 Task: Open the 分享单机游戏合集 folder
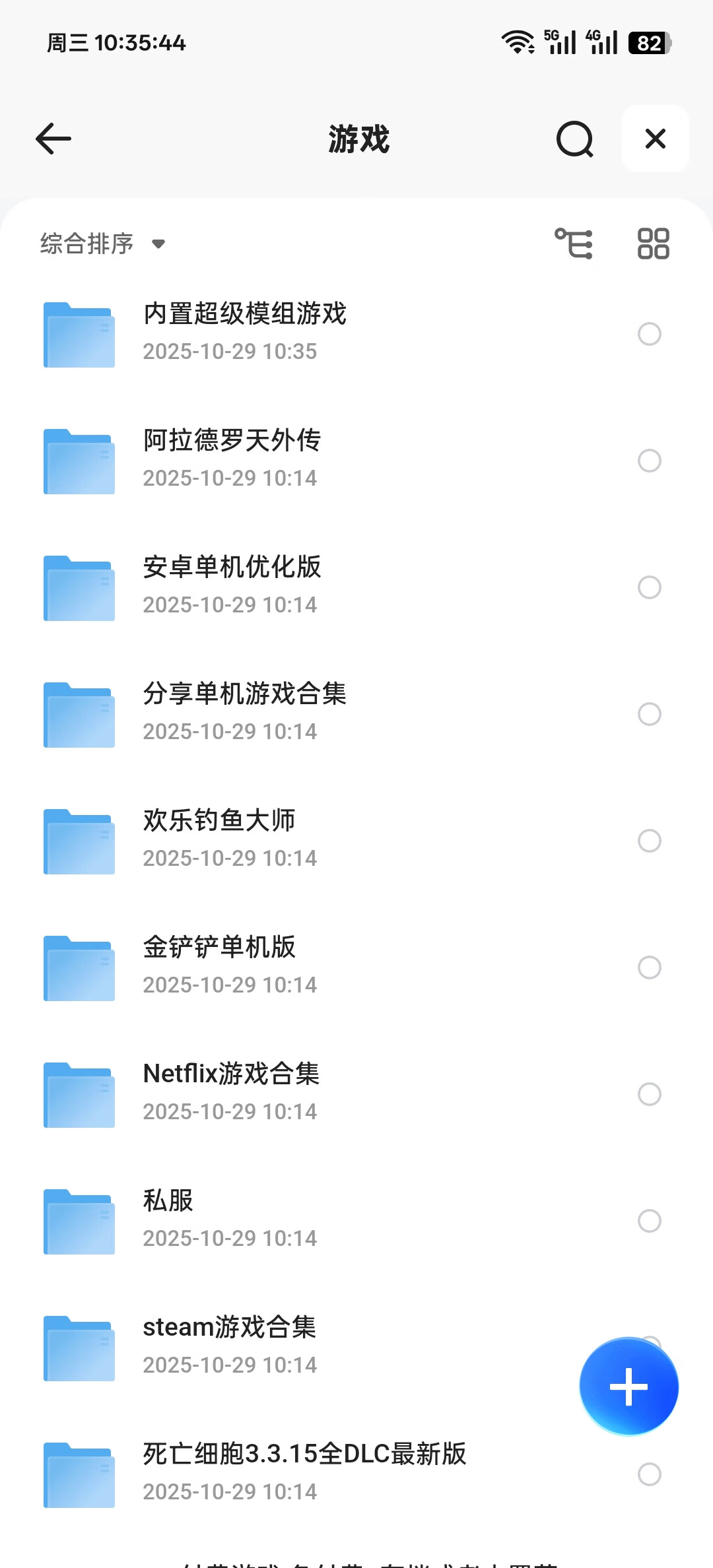(244, 713)
